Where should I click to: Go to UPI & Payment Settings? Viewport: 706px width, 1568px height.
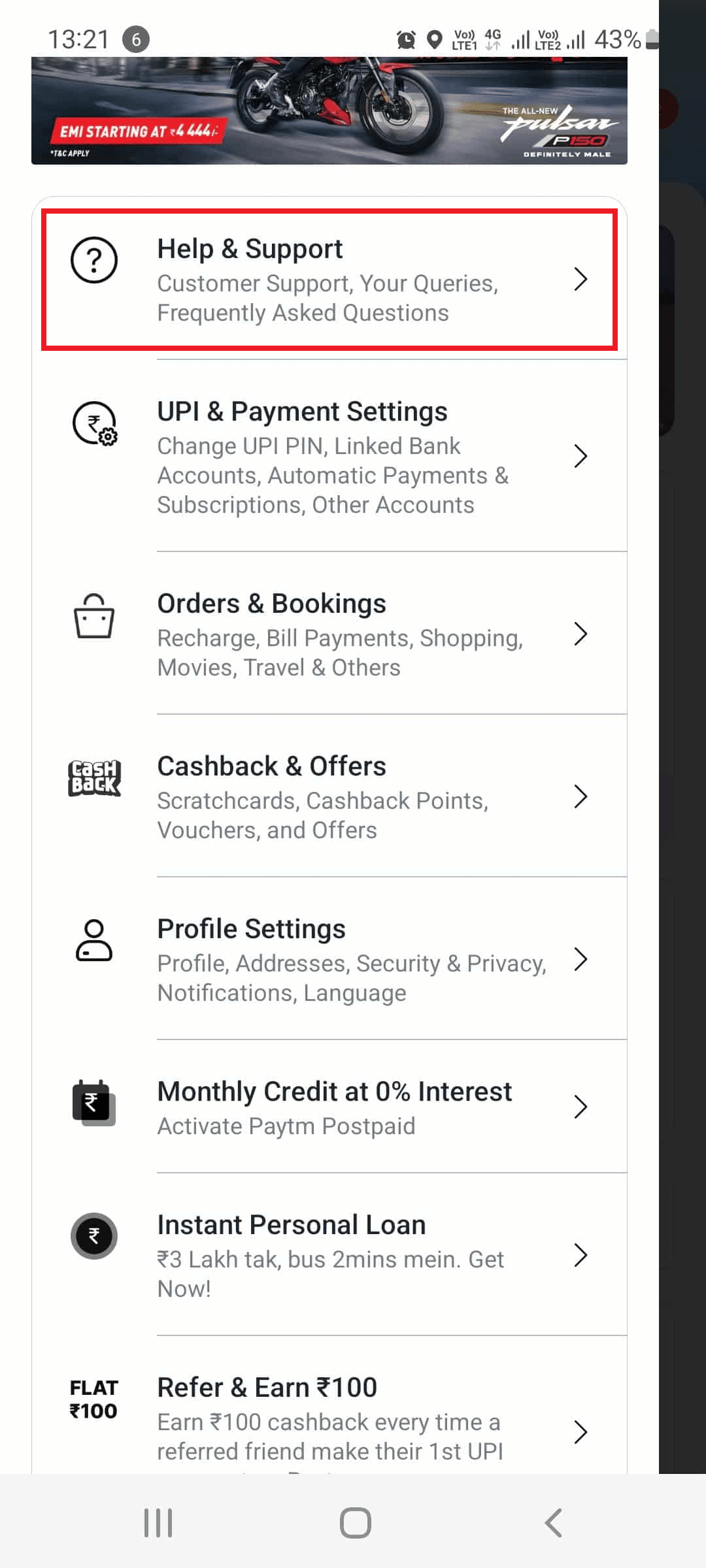pyautogui.click(x=329, y=456)
